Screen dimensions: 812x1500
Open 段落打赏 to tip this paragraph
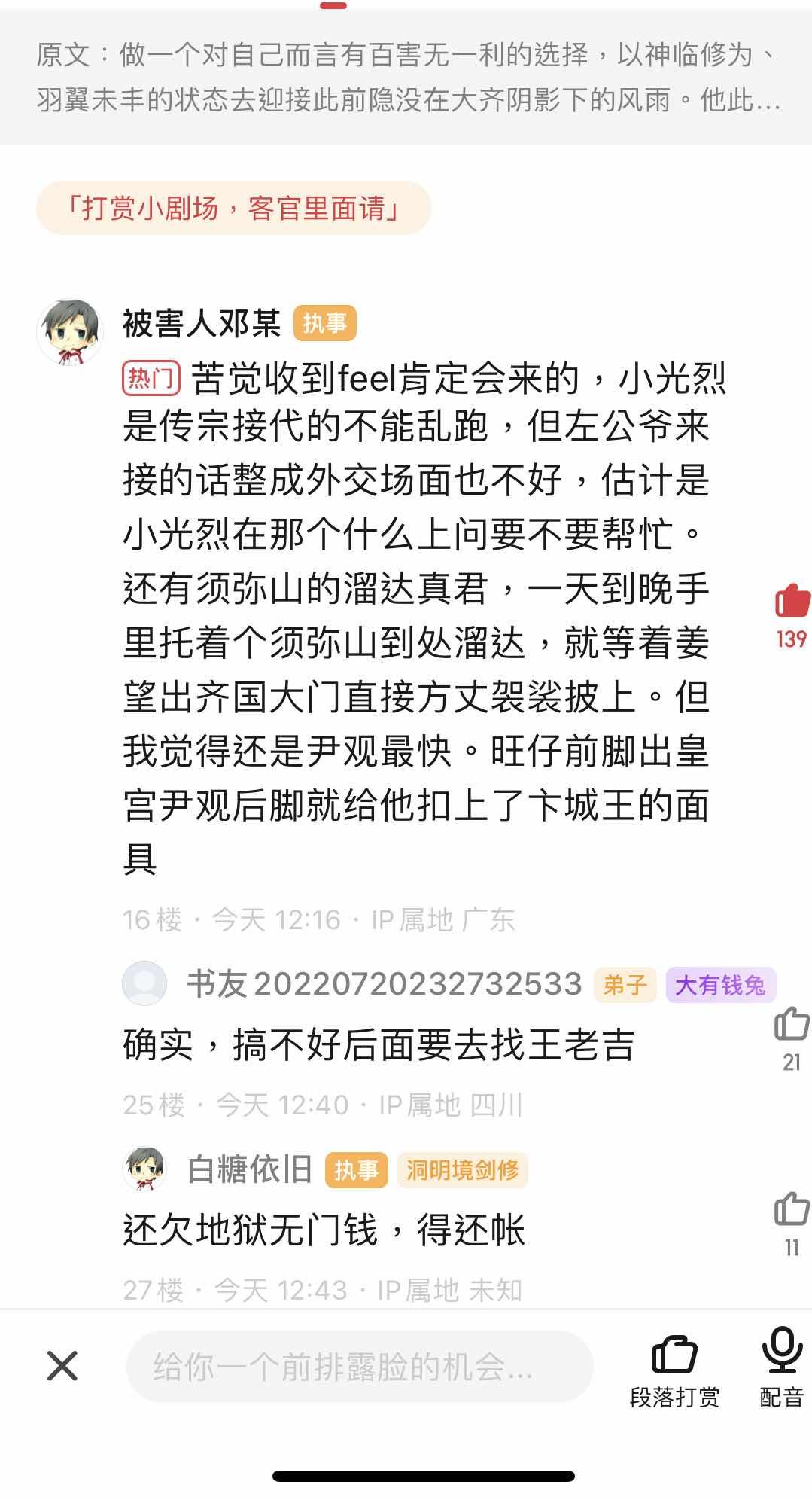point(674,1369)
